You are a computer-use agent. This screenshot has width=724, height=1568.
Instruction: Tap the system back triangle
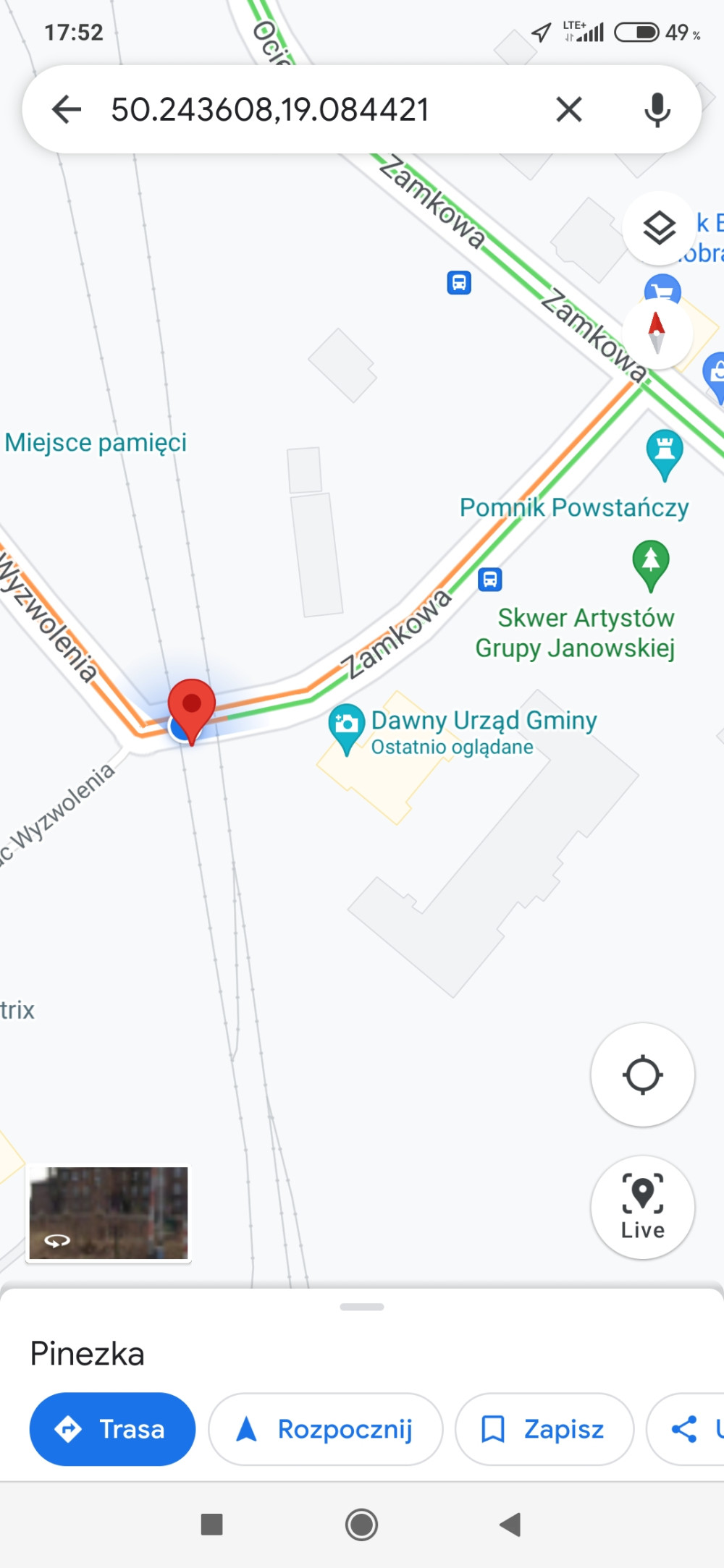click(x=510, y=1525)
